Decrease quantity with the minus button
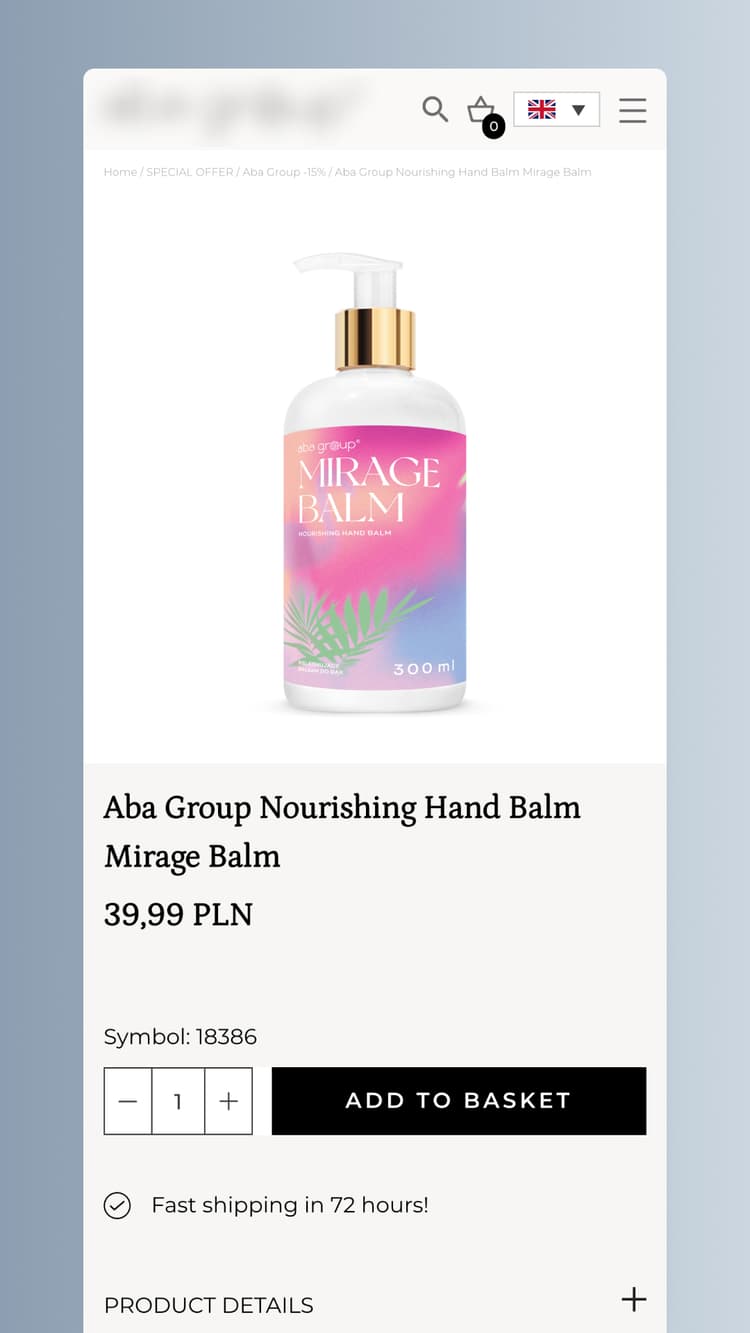Viewport: 750px width, 1333px height. pyautogui.click(x=128, y=1101)
